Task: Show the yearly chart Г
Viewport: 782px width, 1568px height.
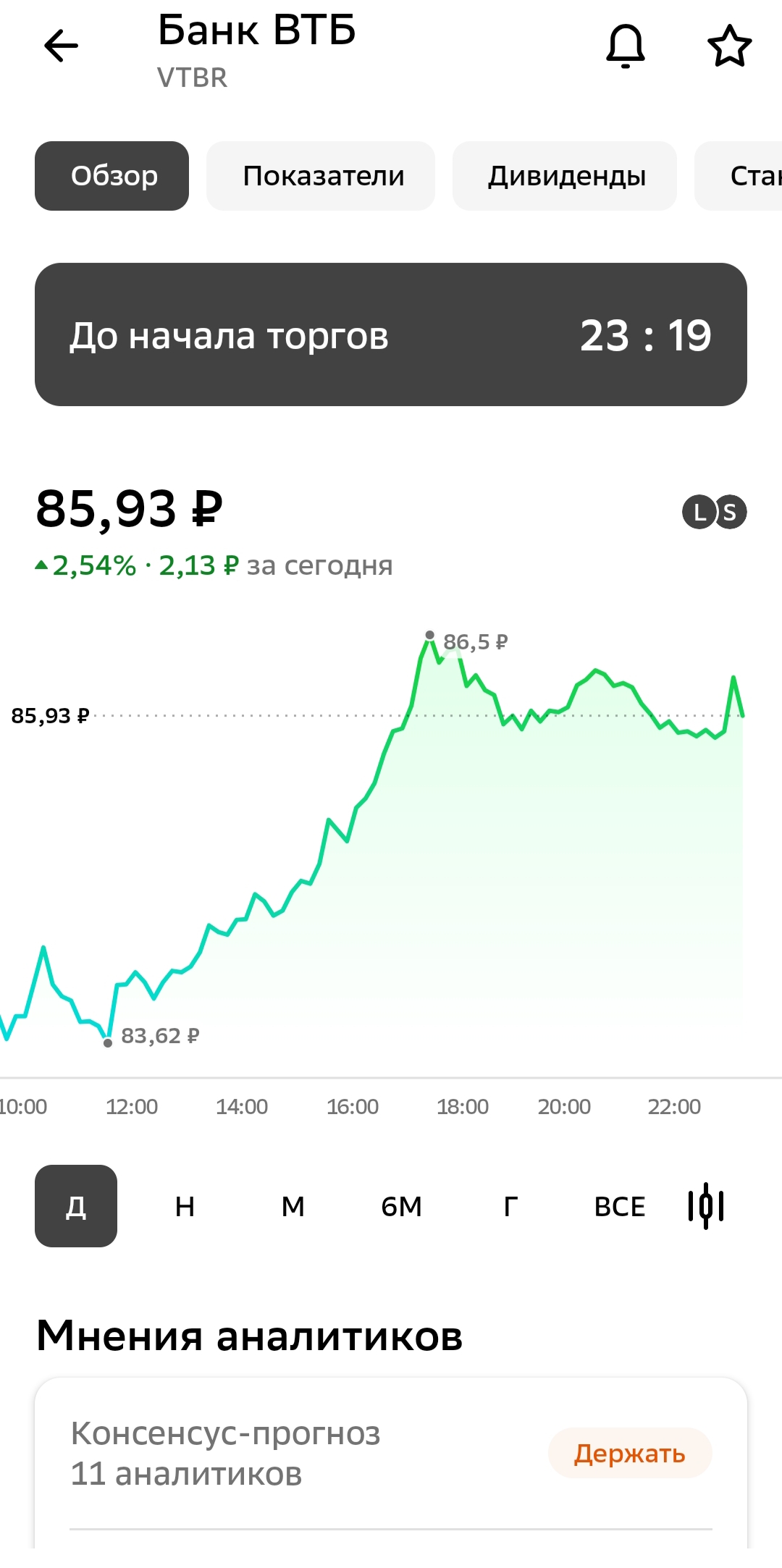Action: pyautogui.click(x=510, y=1206)
